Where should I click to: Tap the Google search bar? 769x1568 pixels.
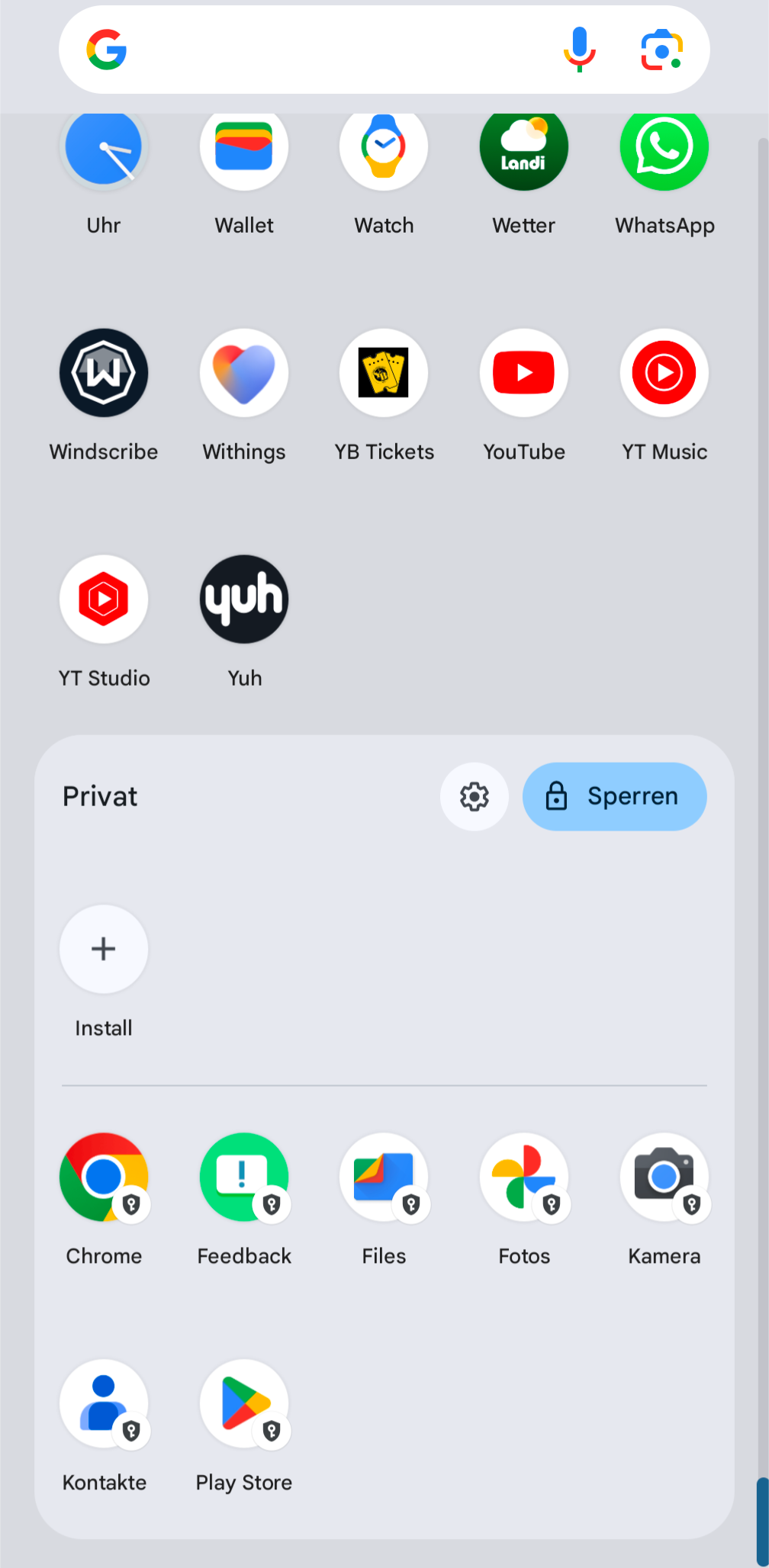coord(336,50)
